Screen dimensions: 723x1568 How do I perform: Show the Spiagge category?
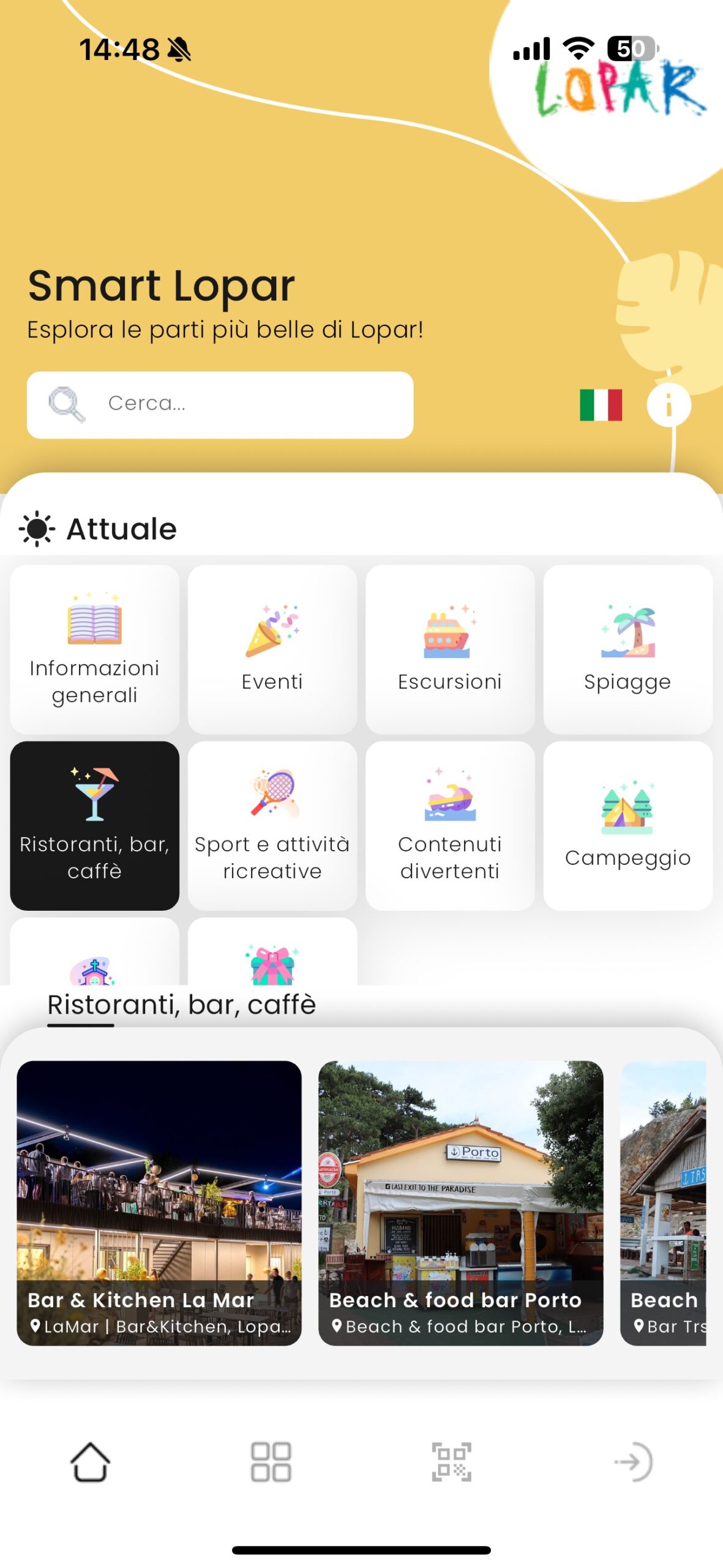627,649
